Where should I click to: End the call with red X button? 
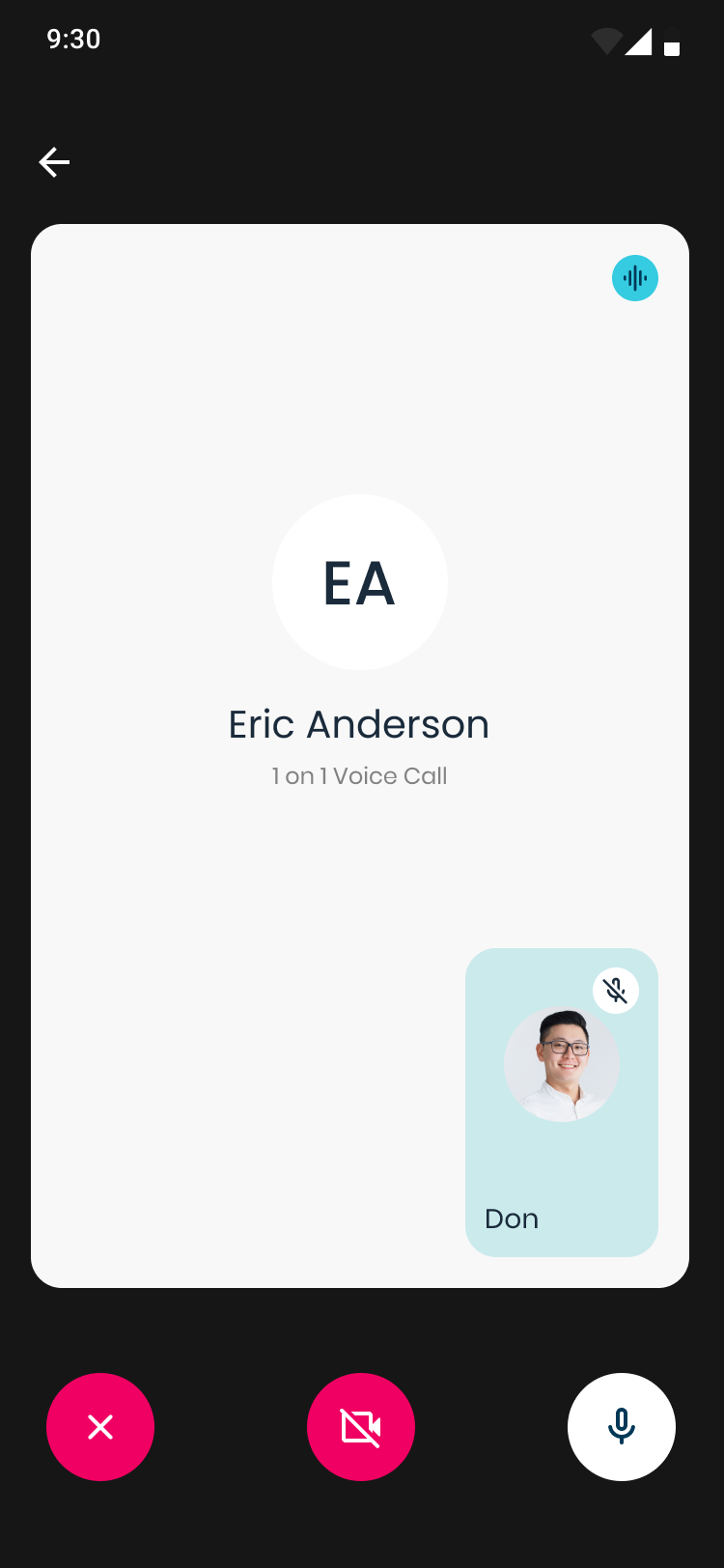100,1427
